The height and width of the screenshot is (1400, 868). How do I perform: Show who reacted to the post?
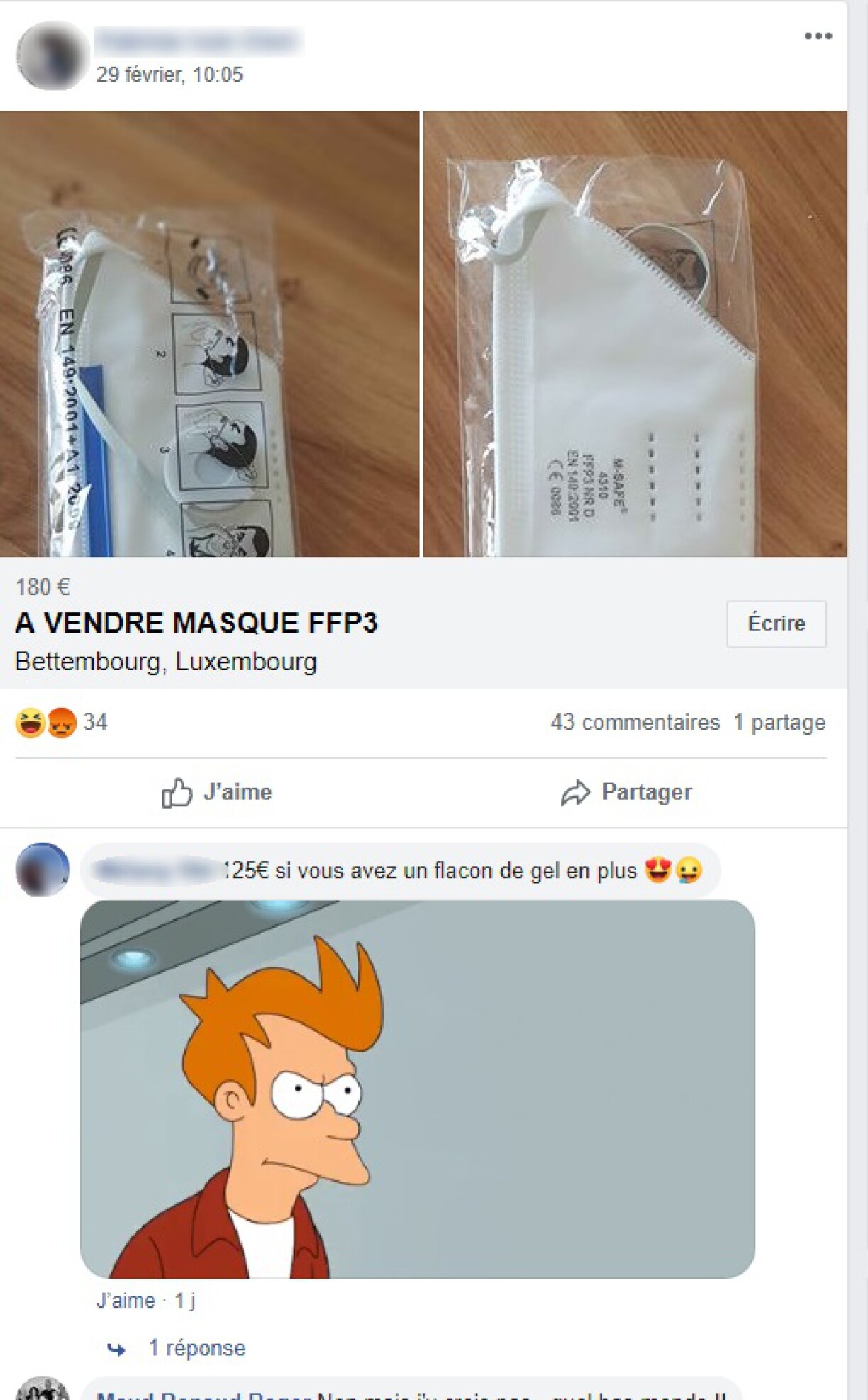pyautogui.click(x=60, y=723)
